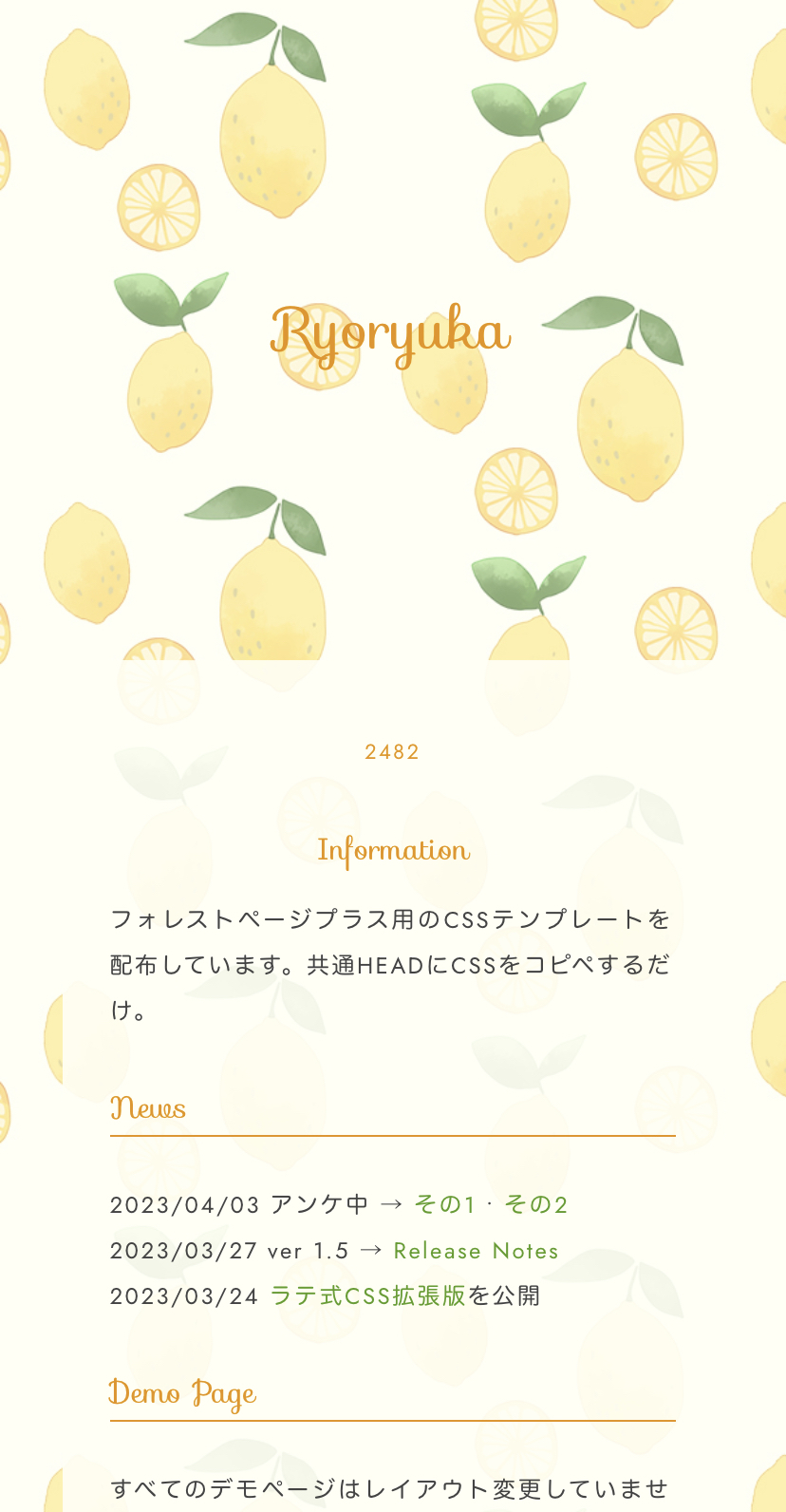Viewport: 786px width, 1512px height.
Task: Open the その1 survey link
Action: coord(444,1204)
